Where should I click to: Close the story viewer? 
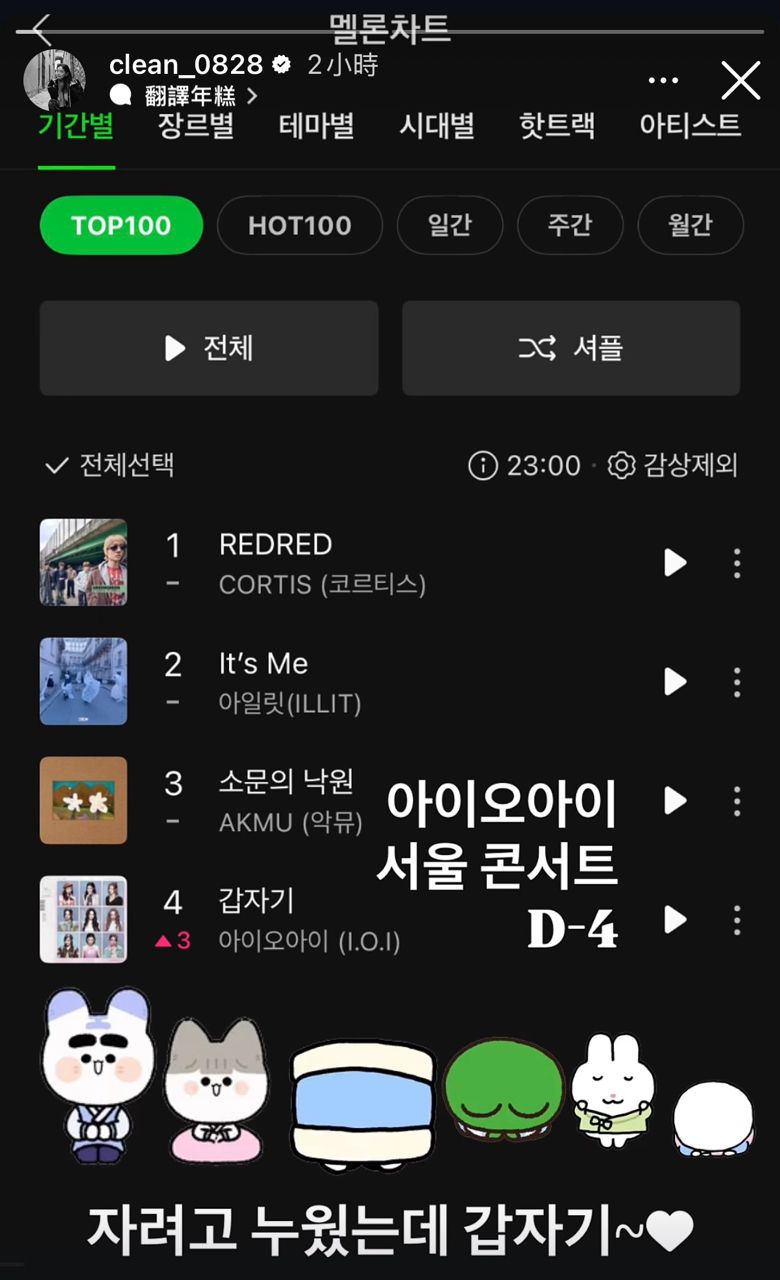coord(740,80)
